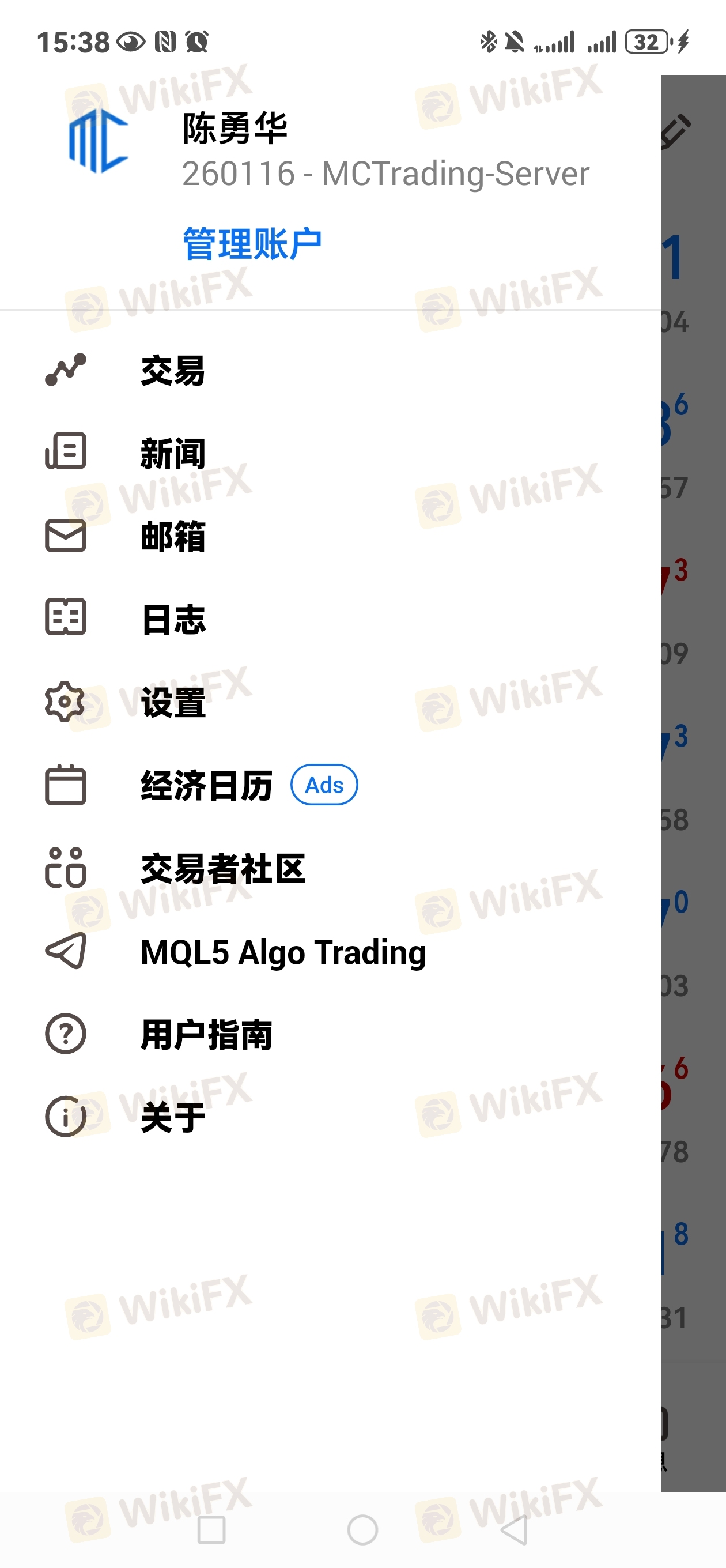726x1568 pixels.
Task: Open the 关于 about page
Action: (173, 1117)
